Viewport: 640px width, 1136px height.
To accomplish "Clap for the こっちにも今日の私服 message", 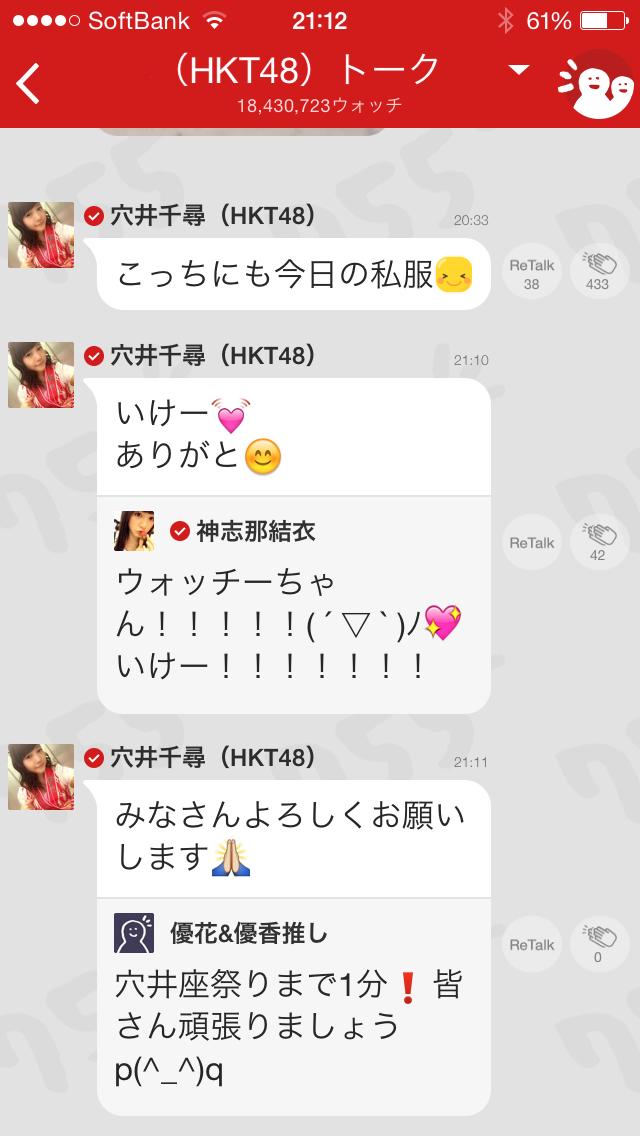I will tap(598, 273).
